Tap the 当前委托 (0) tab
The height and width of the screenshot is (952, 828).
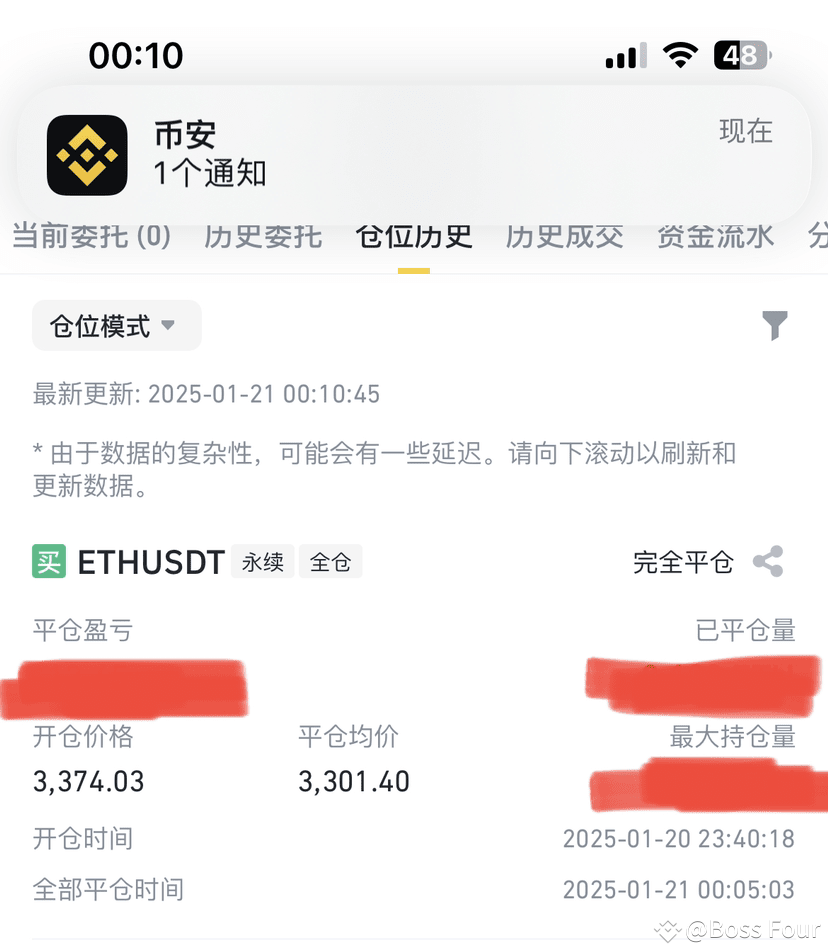(92, 237)
